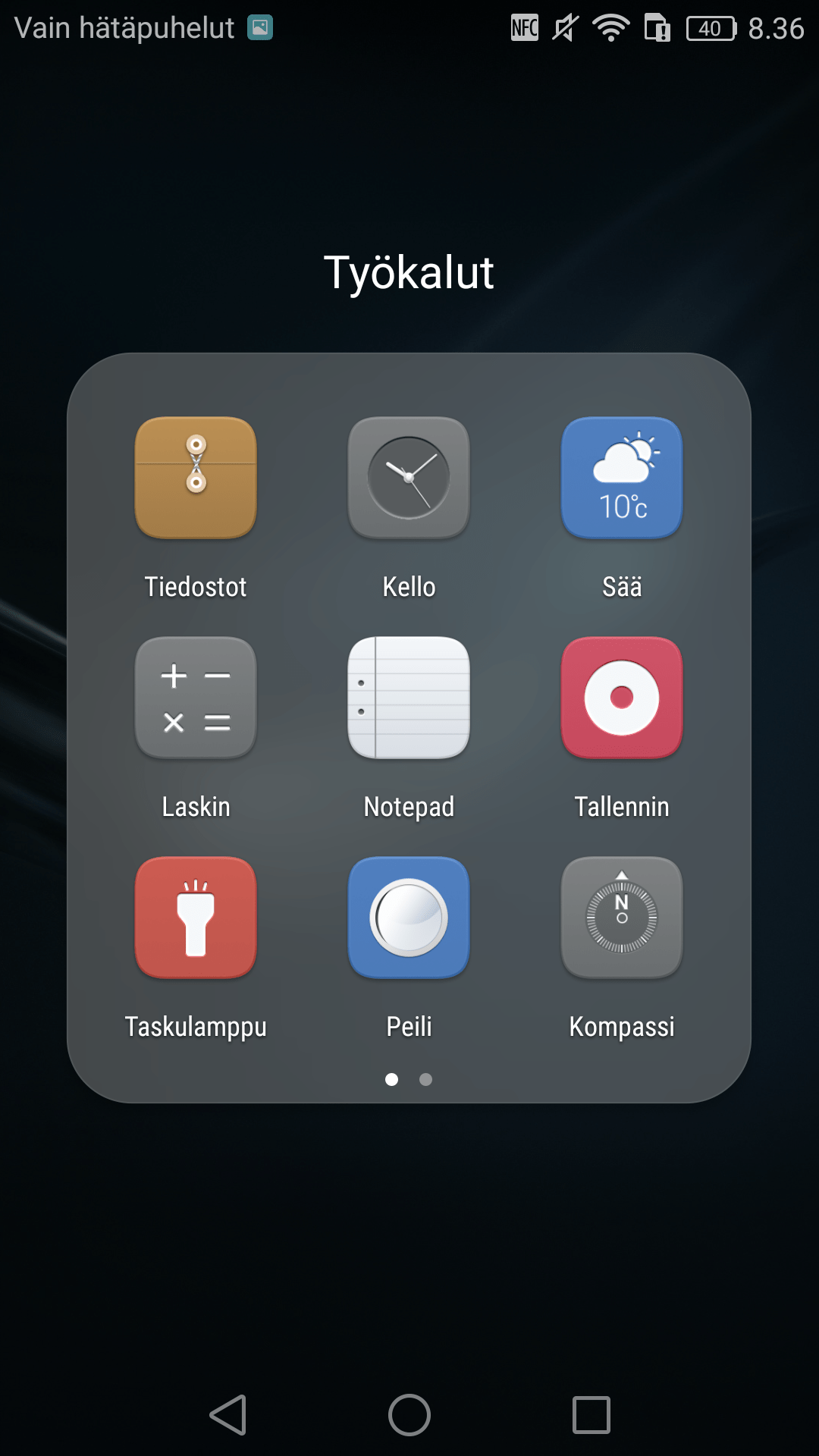Go back with the navigation back button
The height and width of the screenshot is (1456, 819).
[227, 1415]
